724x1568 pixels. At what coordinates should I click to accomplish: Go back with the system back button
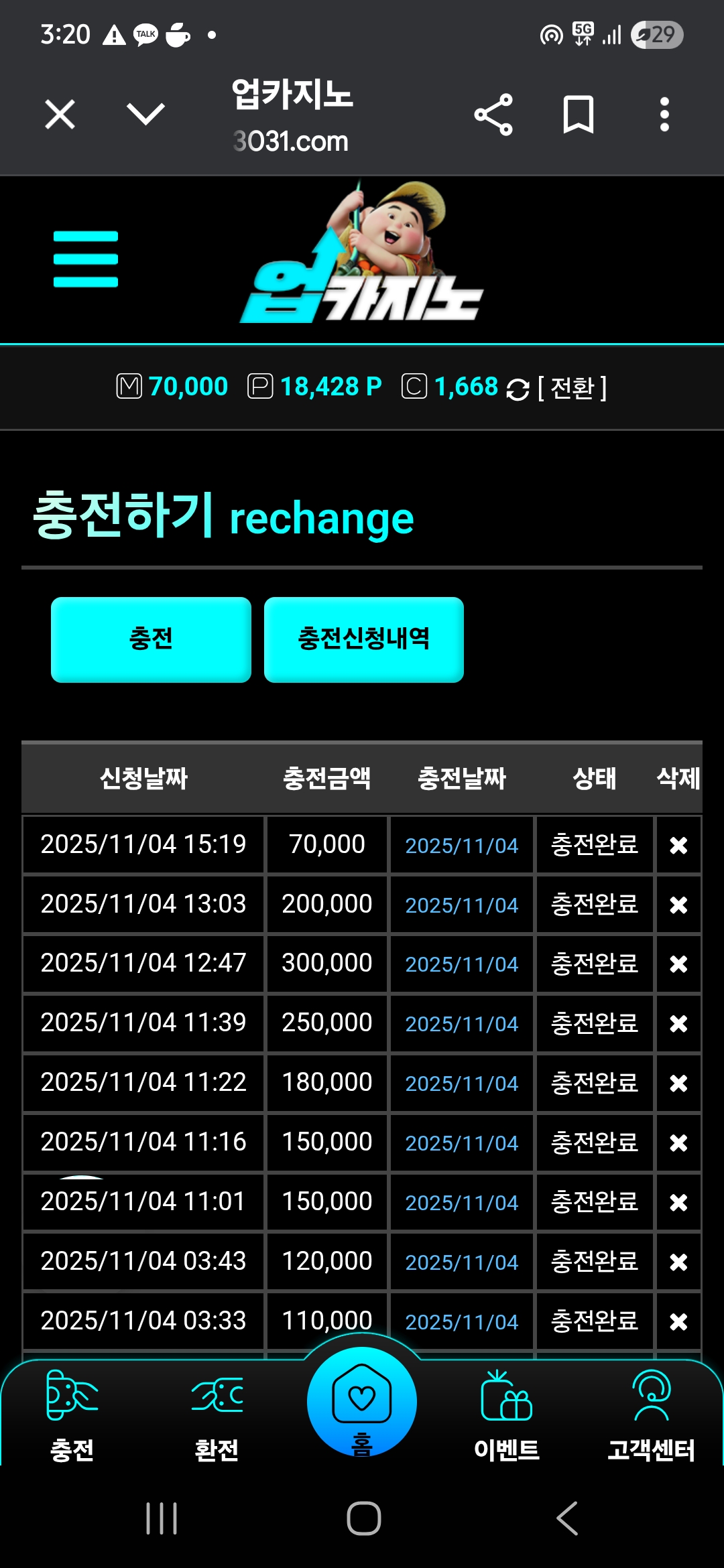click(x=567, y=1518)
